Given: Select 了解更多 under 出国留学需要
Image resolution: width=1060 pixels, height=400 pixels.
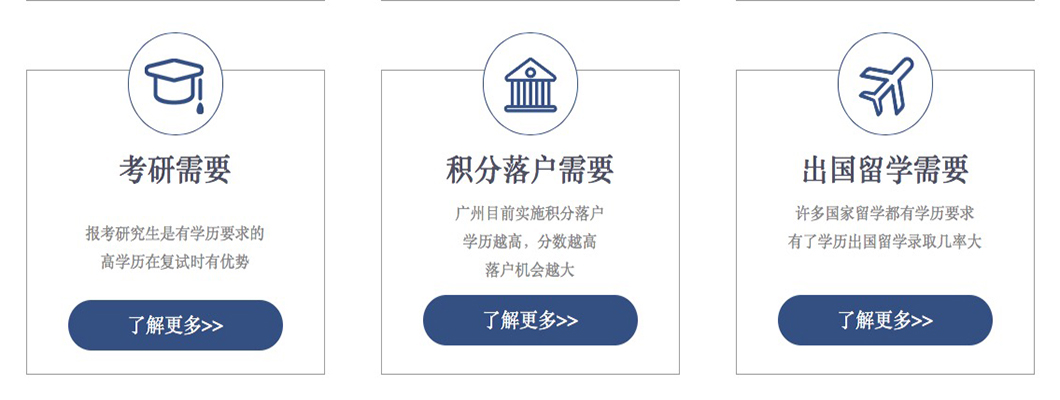Looking at the screenshot, I should pos(885,320).
